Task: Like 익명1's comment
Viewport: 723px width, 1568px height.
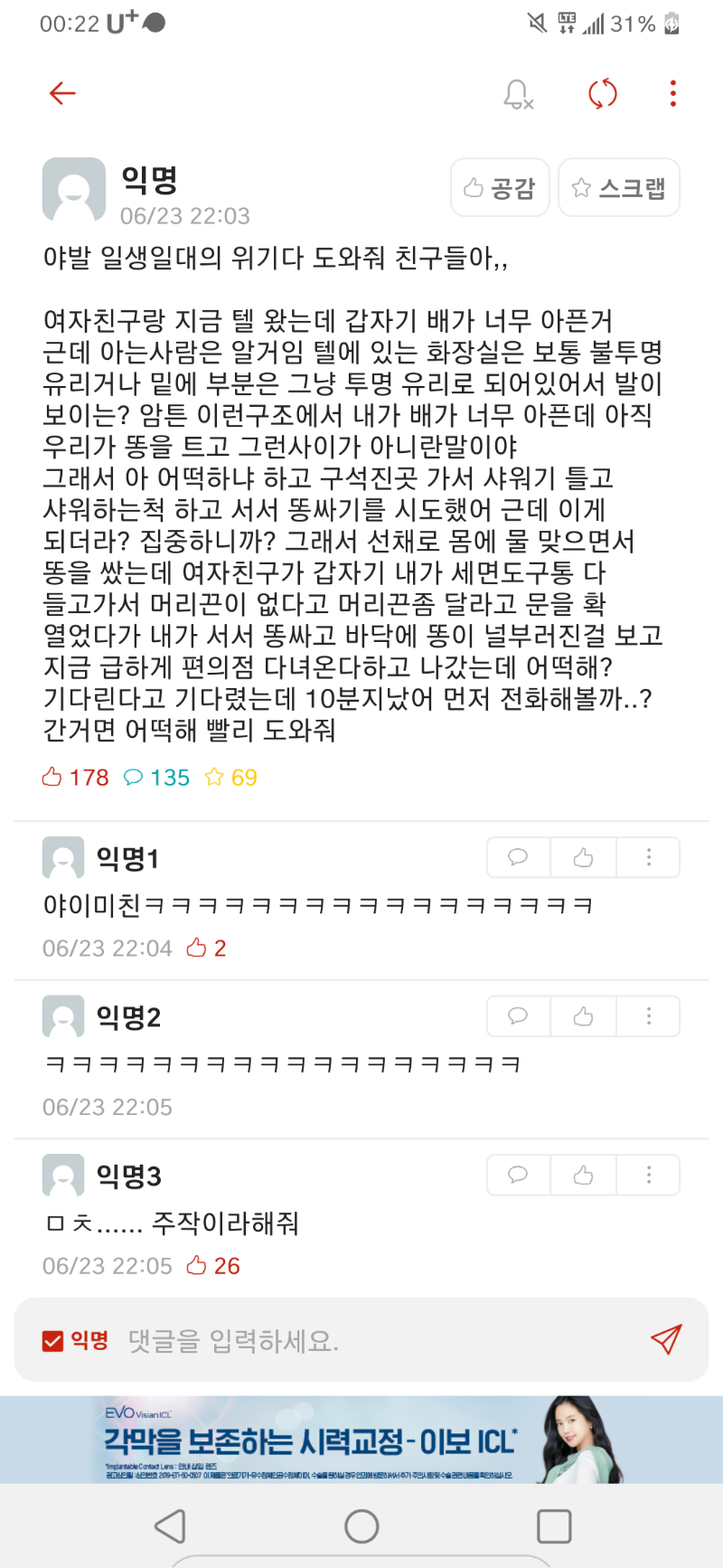Action: tap(583, 857)
